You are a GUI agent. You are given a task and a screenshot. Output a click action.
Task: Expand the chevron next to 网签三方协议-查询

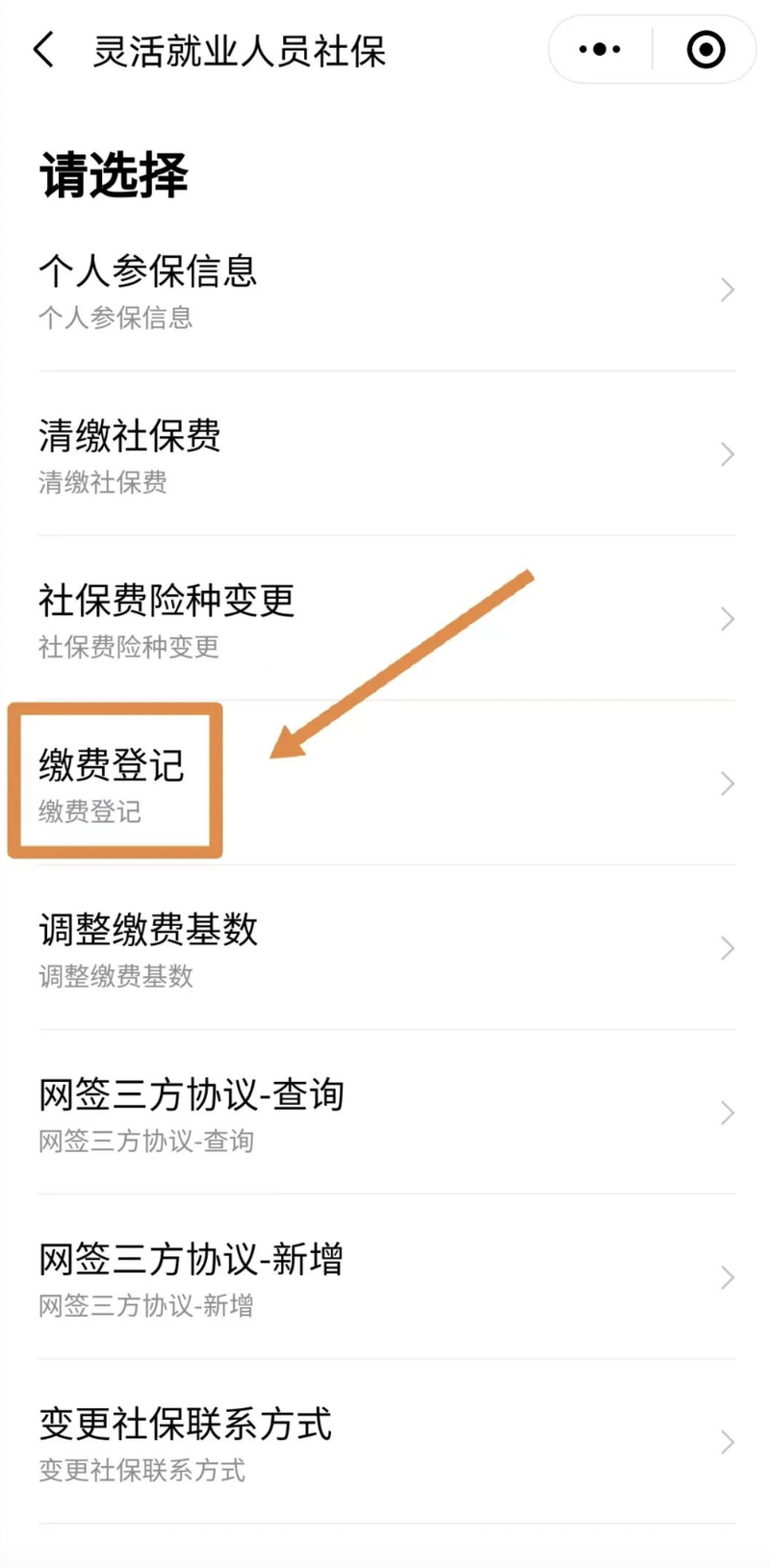pos(728,1113)
